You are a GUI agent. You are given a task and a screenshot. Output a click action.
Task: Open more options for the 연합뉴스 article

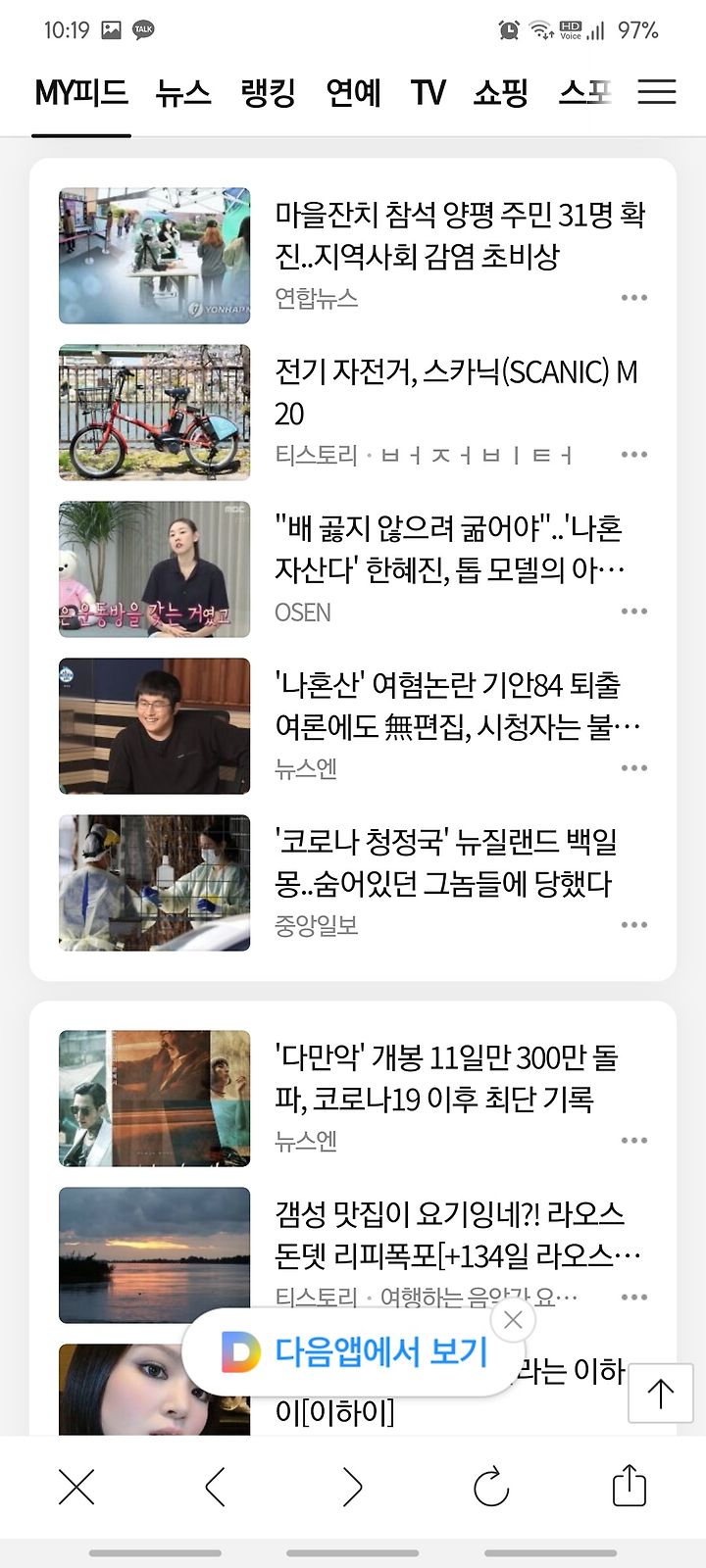click(634, 298)
